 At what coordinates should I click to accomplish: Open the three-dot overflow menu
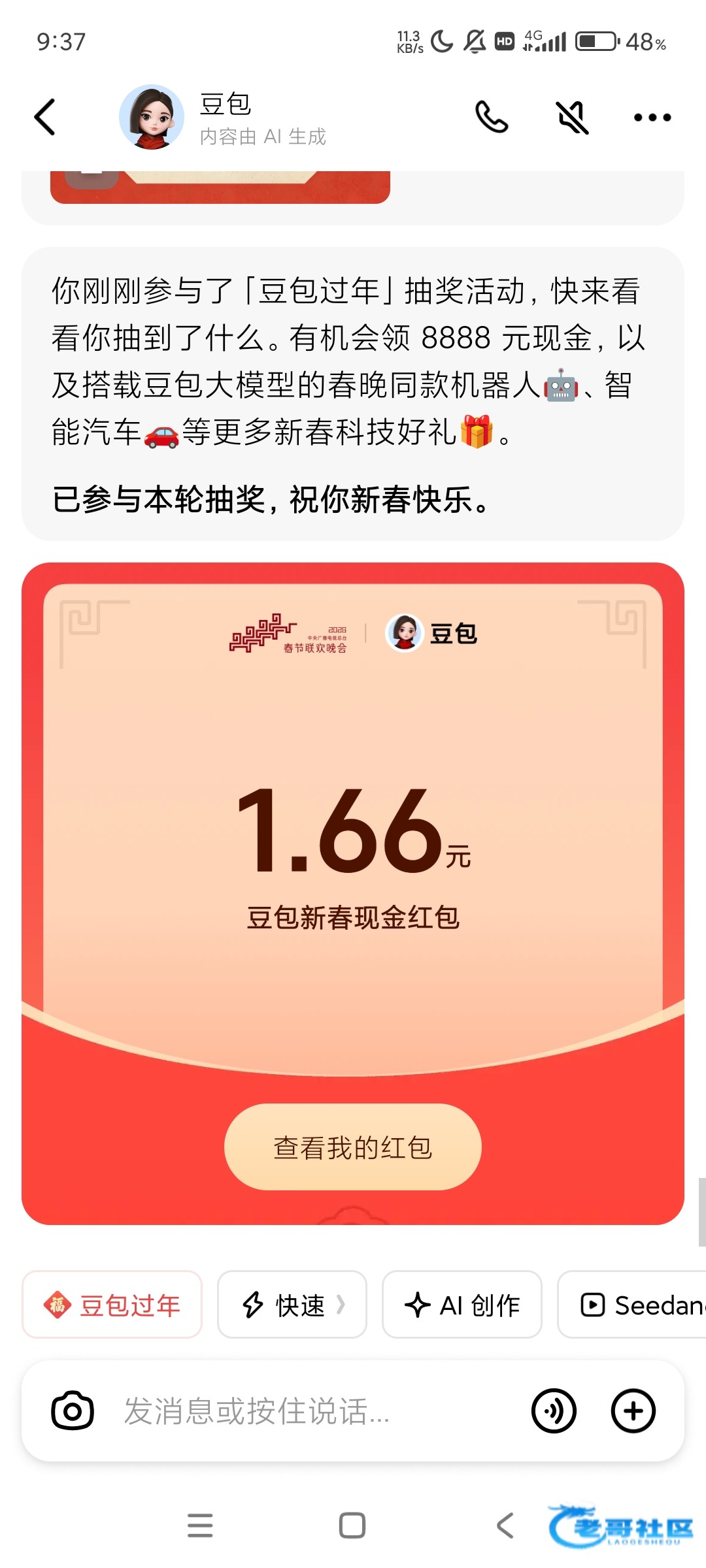(x=652, y=118)
